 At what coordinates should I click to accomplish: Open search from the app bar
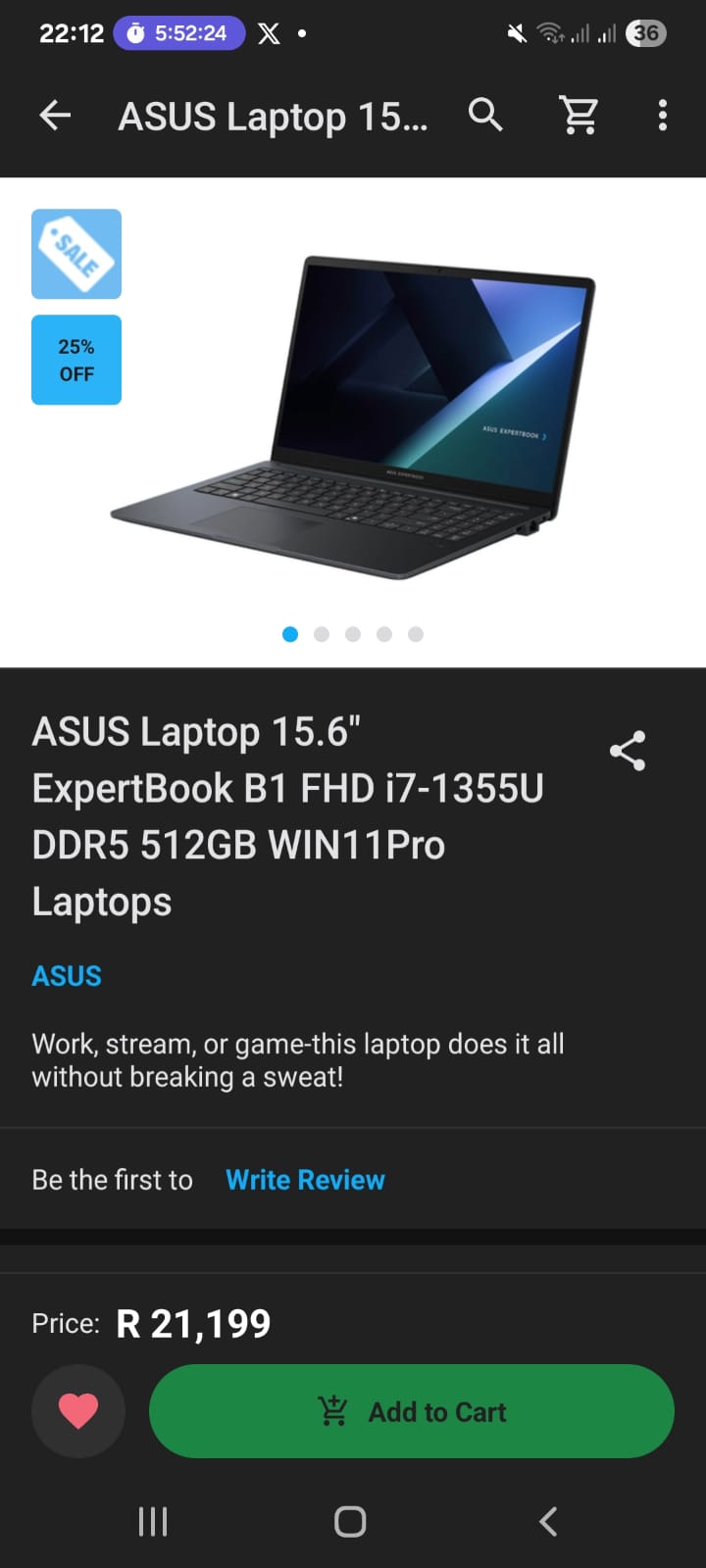tap(485, 116)
